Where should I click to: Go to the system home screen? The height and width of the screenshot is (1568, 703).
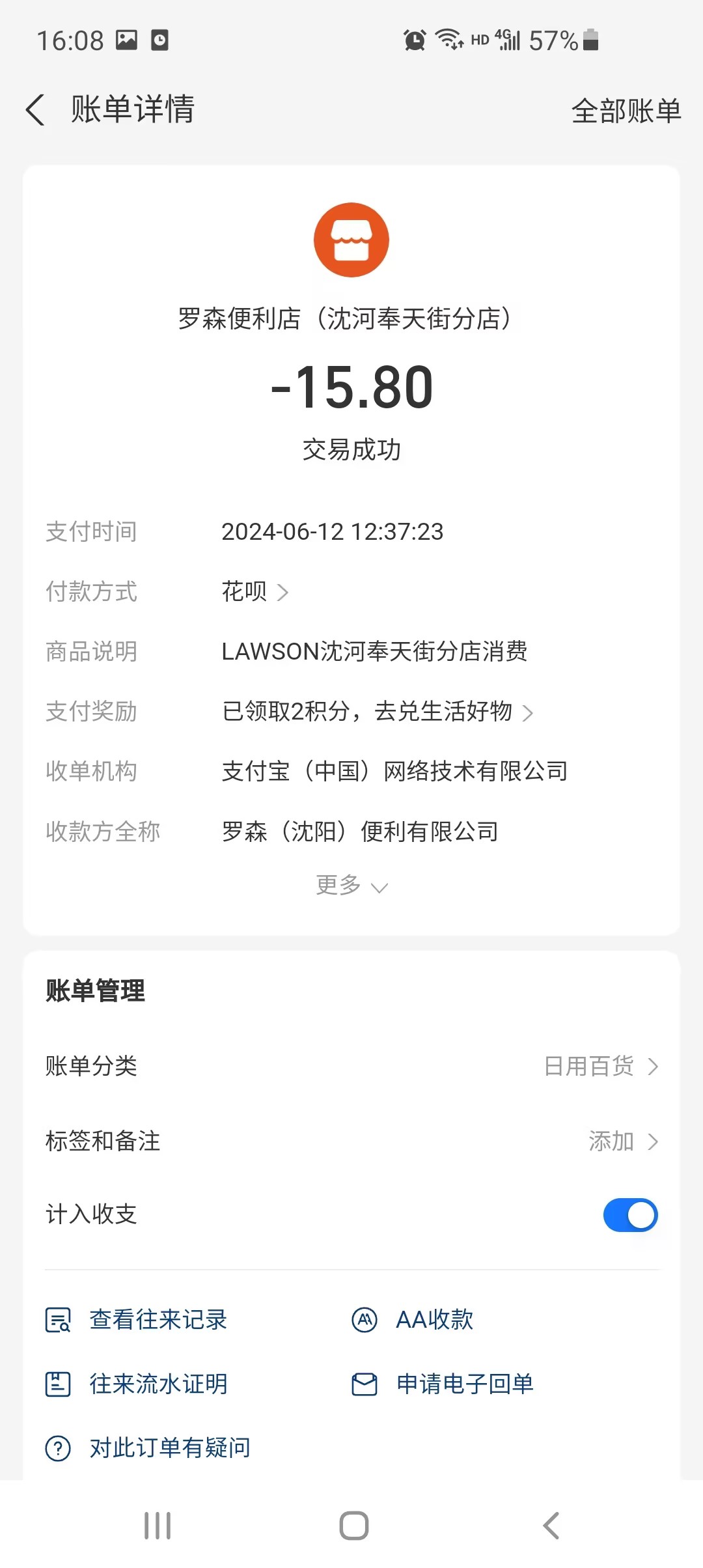click(353, 1526)
